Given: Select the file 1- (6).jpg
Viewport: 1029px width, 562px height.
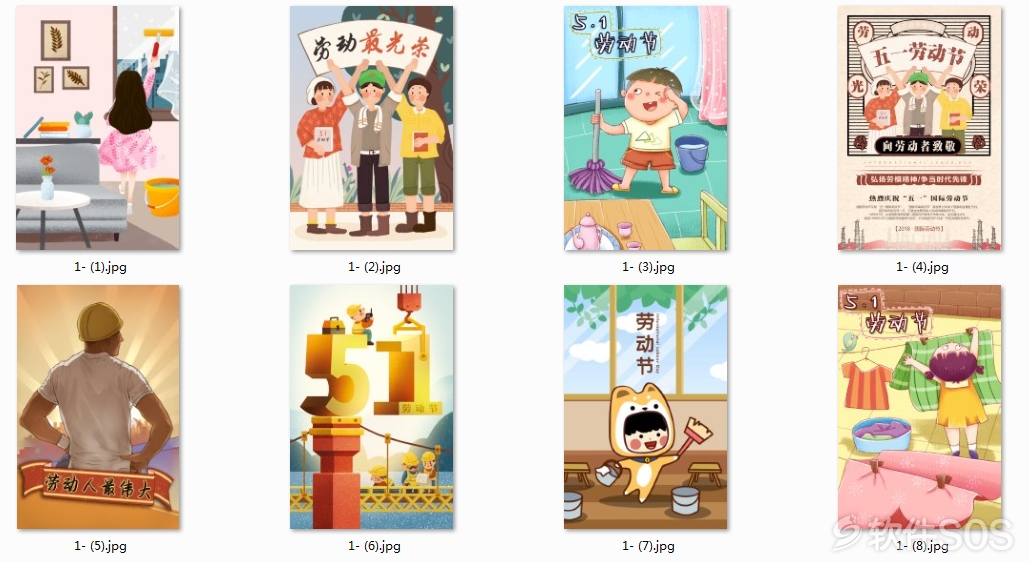Looking at the screenshot, I should point(371,407).
